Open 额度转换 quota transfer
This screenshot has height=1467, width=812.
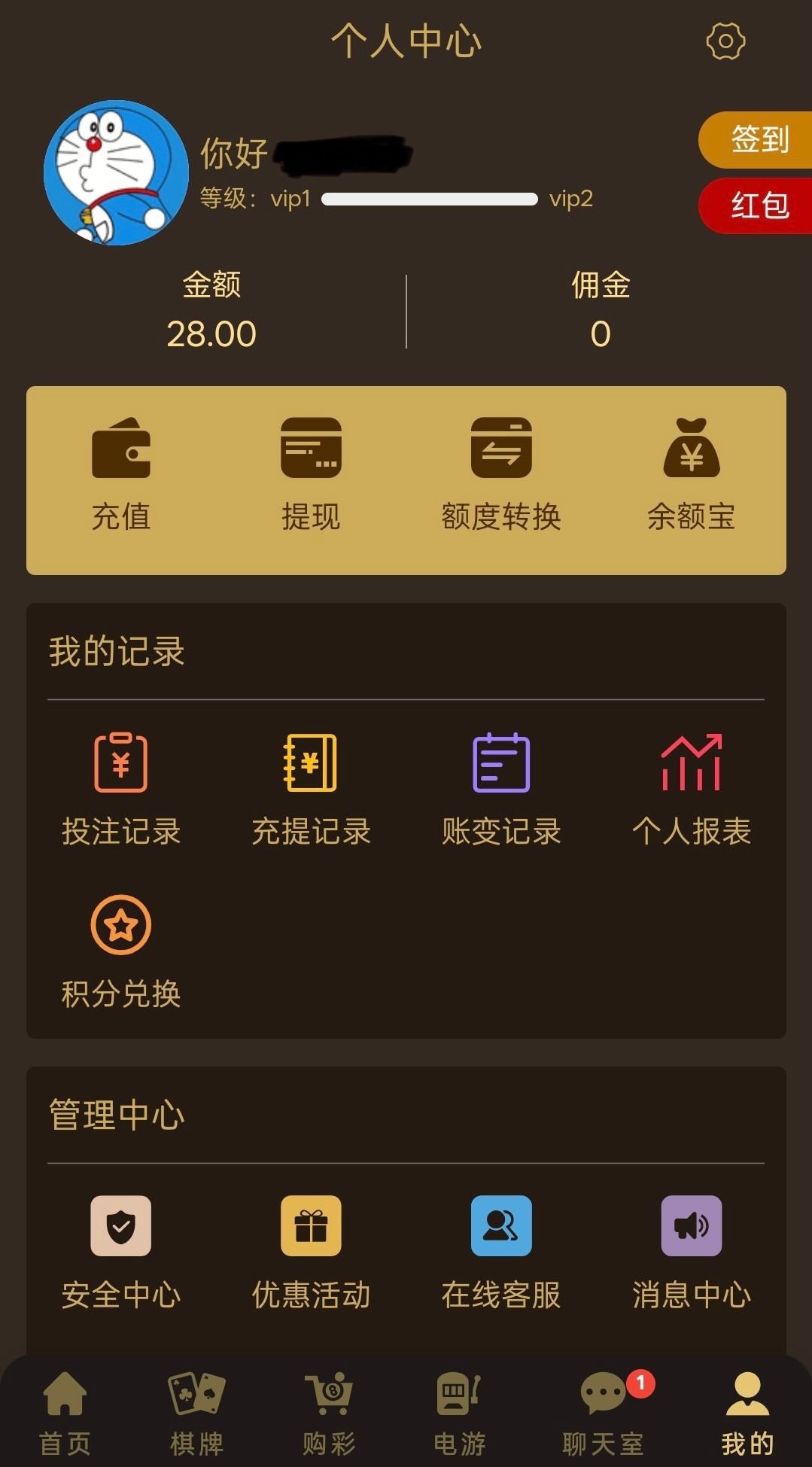pyautogui.click(x=501, y=474)
